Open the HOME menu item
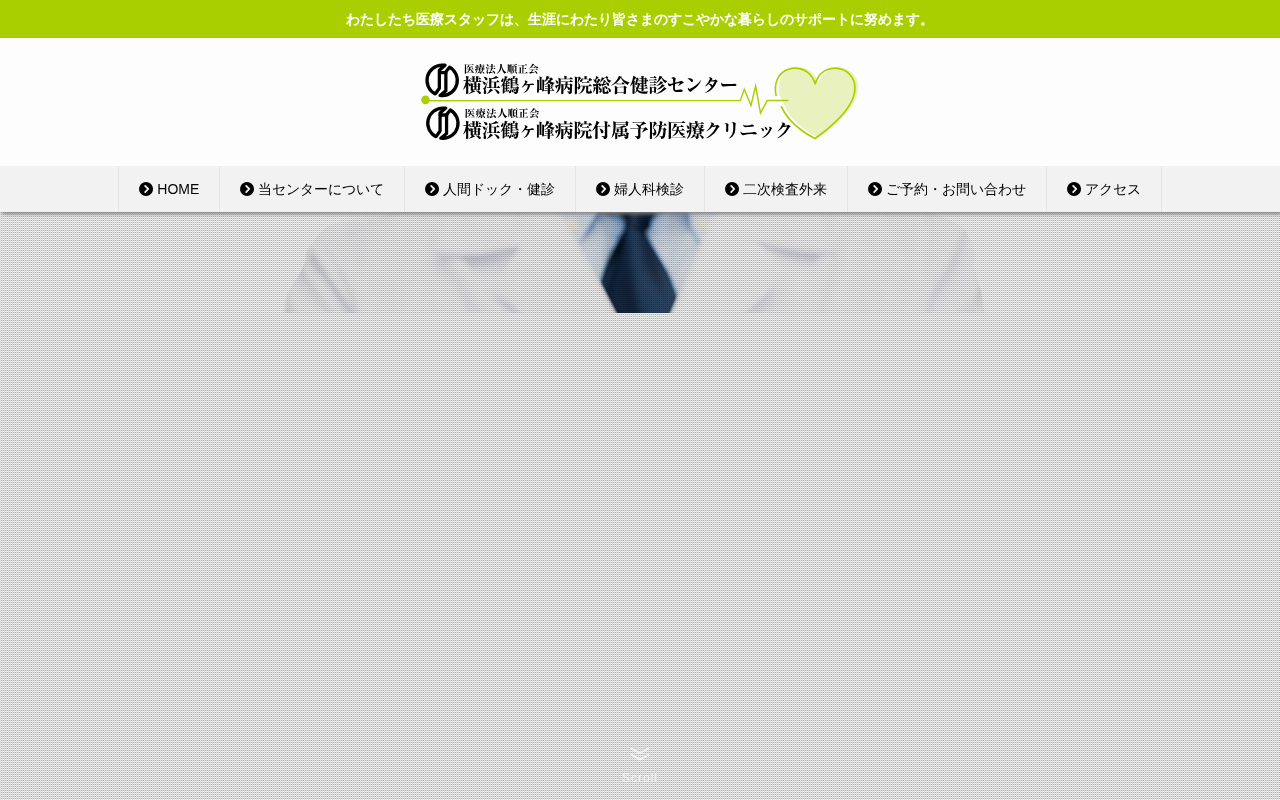The height and width of the screenshot is (800, 1280). [x=169, y=189]
